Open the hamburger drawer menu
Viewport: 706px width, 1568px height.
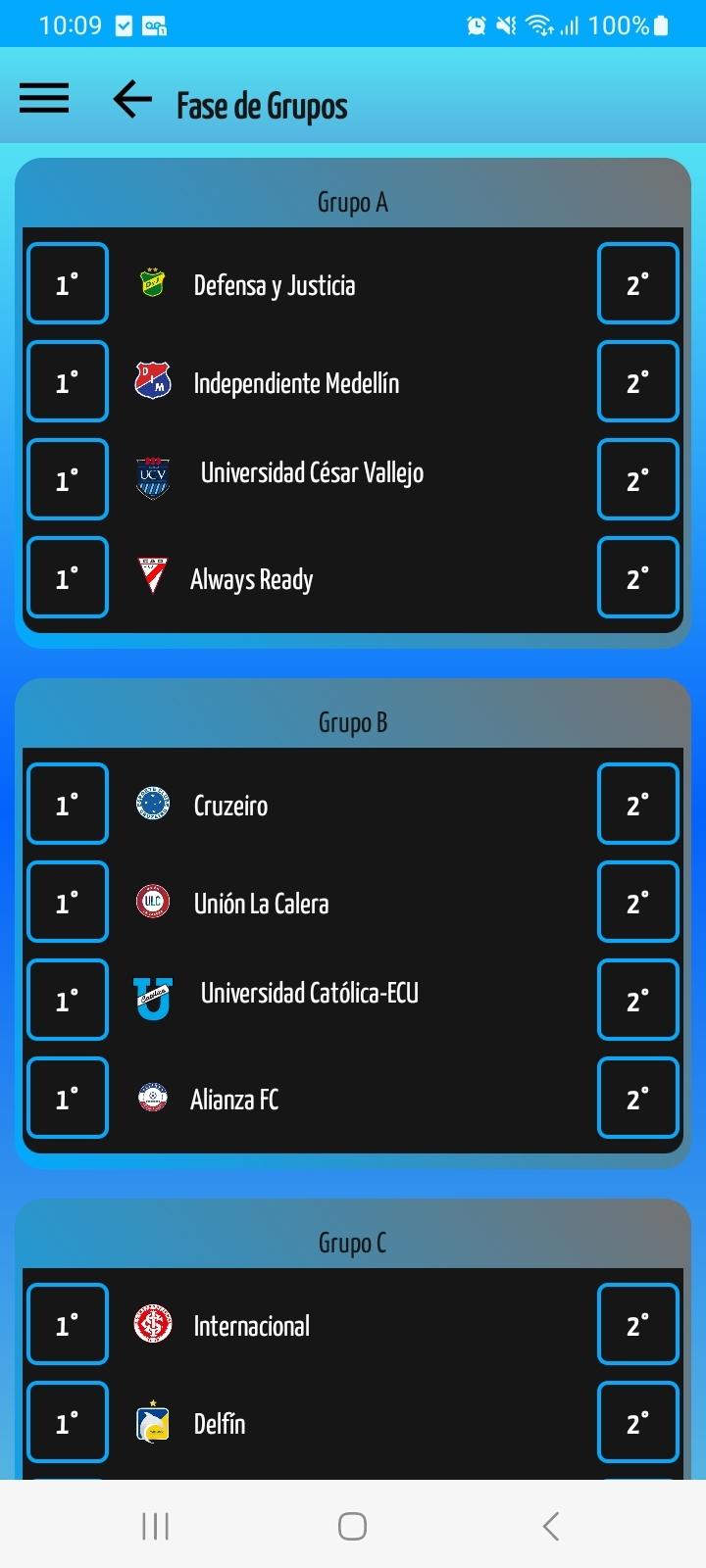coord(44,98)
